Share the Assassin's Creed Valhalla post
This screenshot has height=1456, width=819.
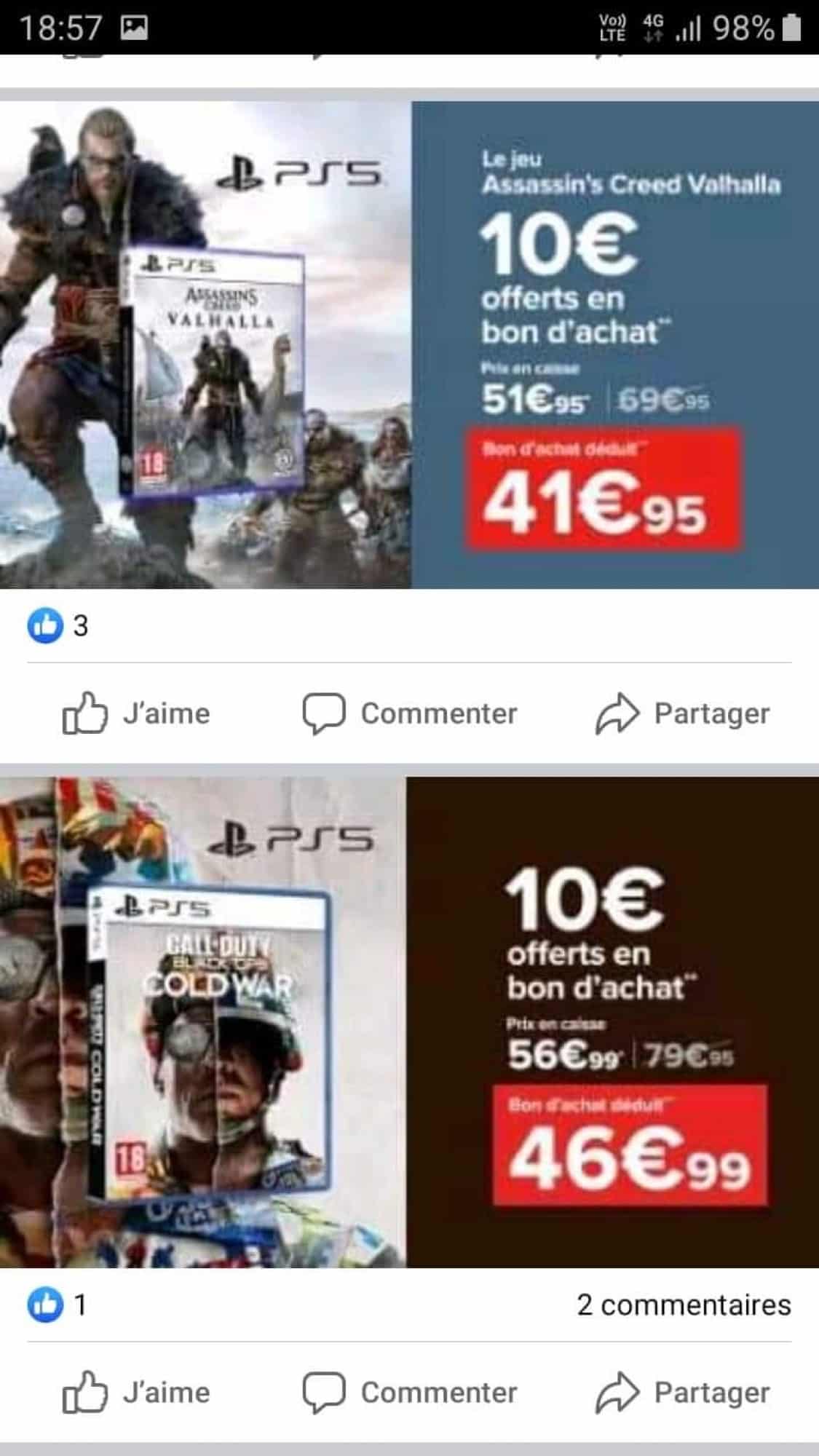tap(682, 713)
